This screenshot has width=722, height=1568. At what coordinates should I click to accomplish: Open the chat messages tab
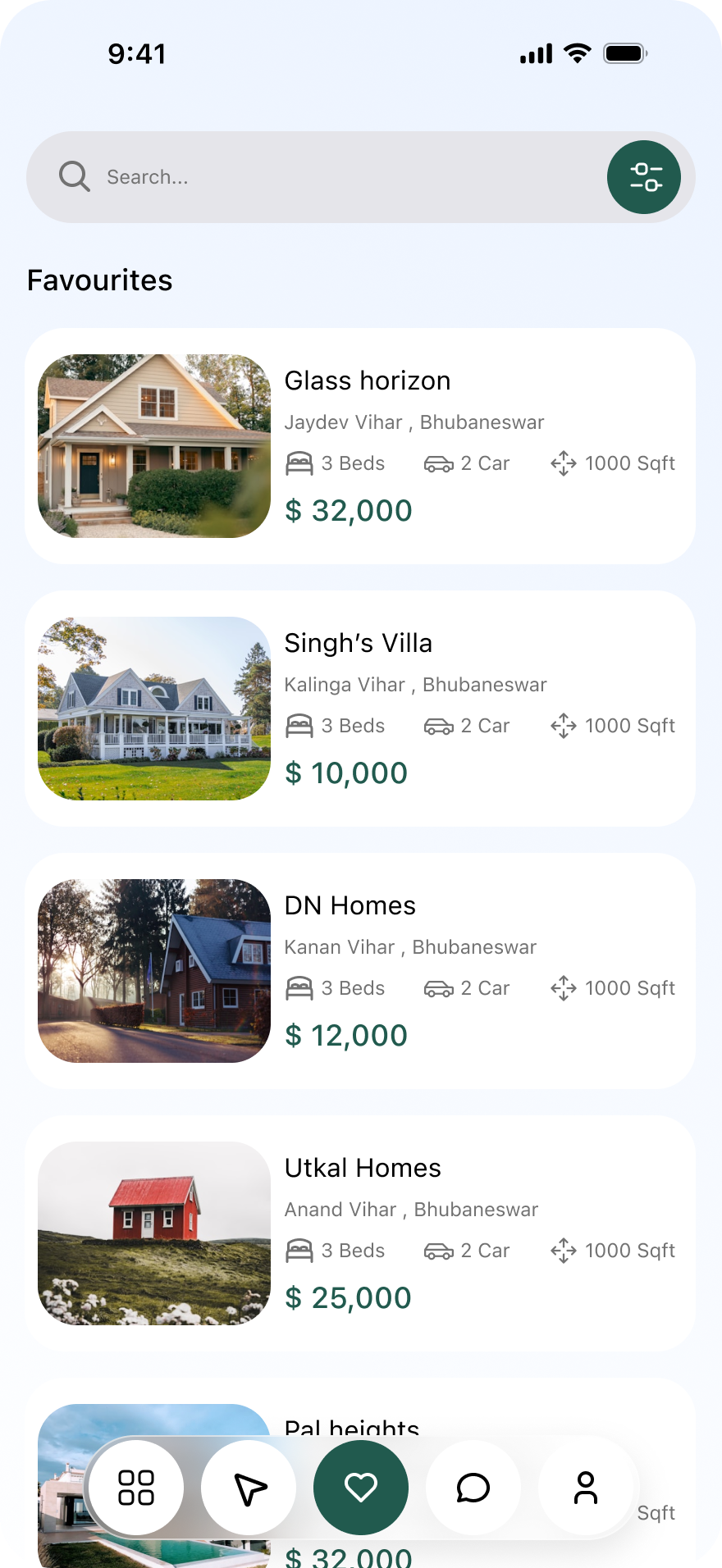pyautogui.click(x=473, y=1488)
